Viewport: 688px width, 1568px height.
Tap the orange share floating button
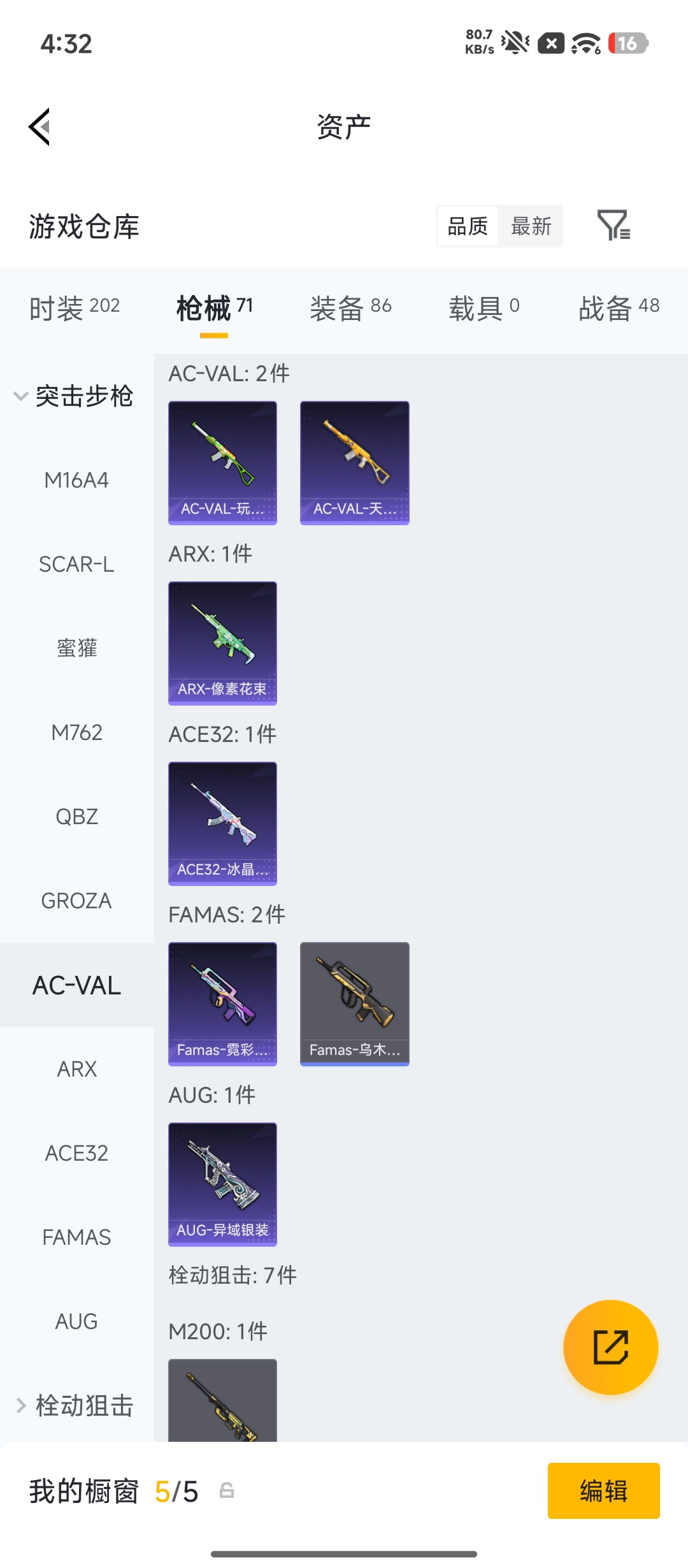pyautogui.click(x=610, y=1347)
